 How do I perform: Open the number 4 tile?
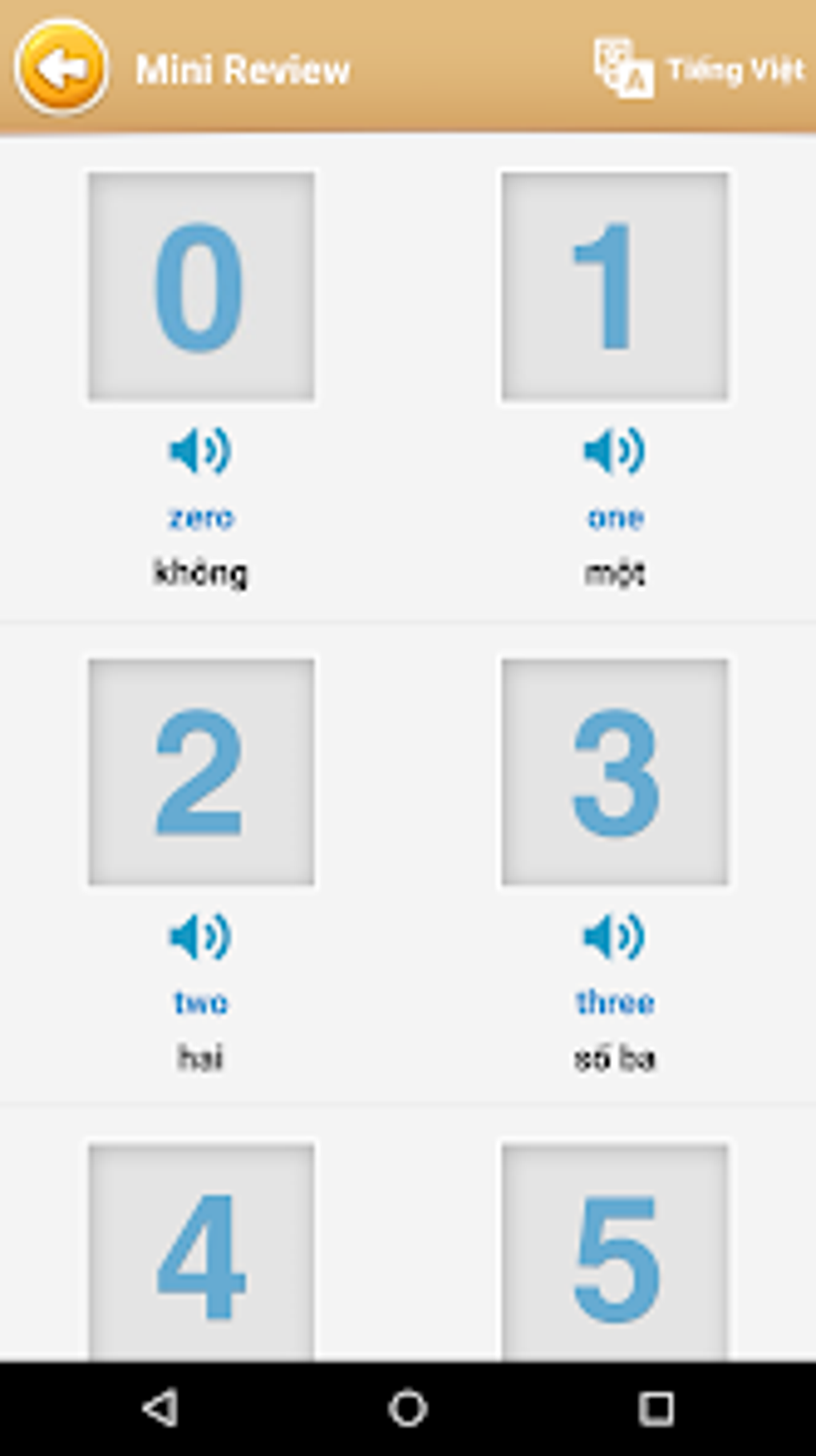click(x=201, y=1253)
